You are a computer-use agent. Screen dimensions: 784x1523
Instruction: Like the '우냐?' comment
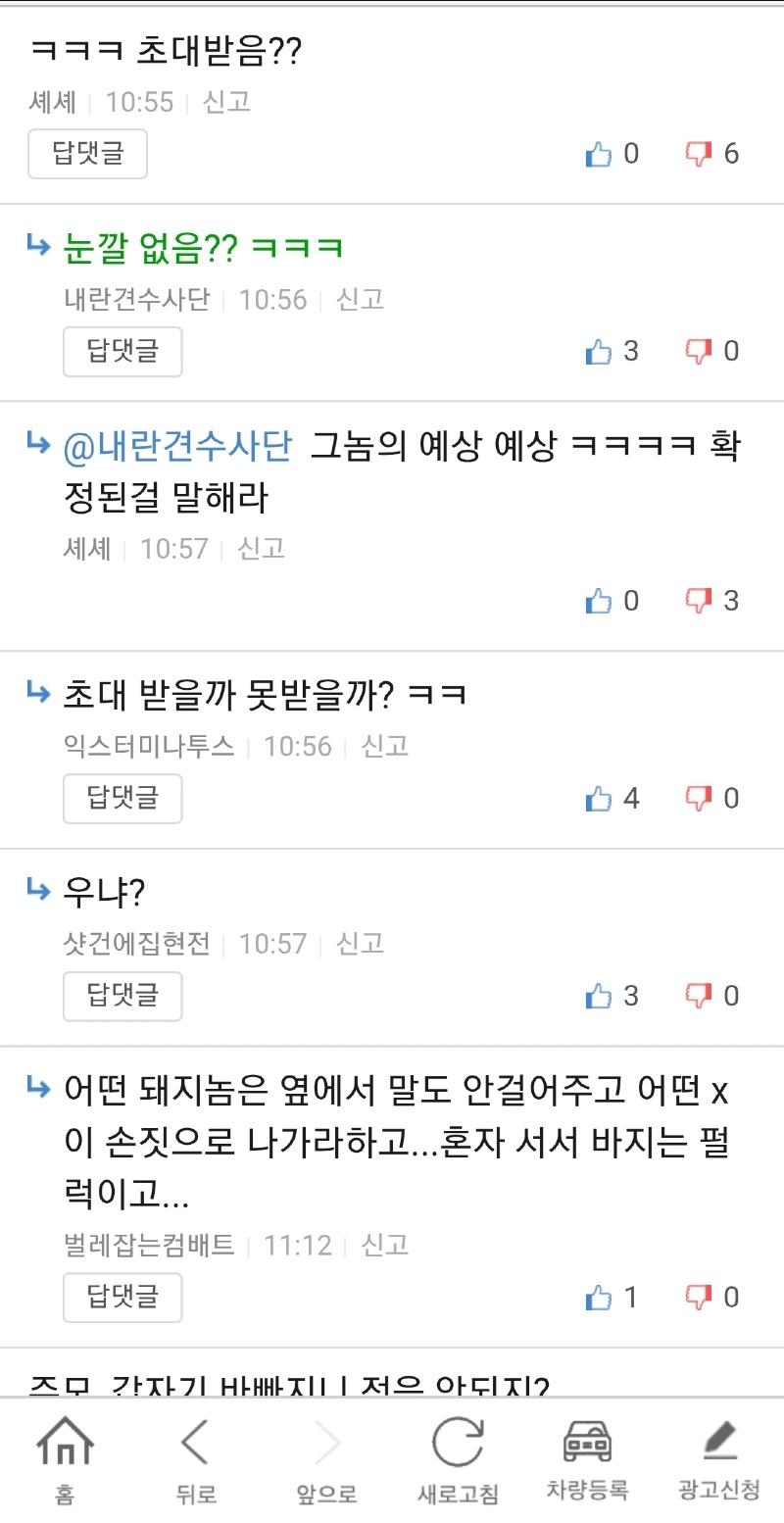599,997
